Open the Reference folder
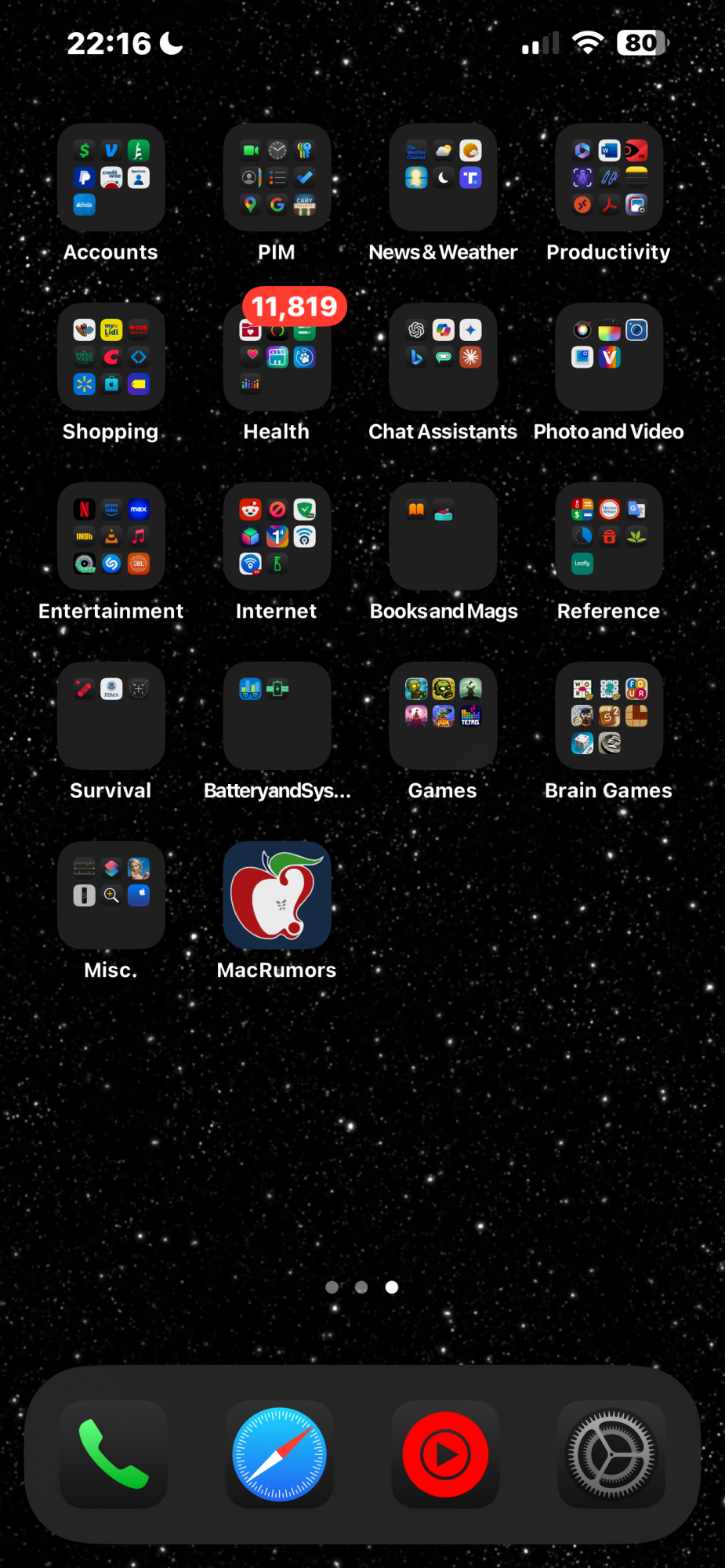This screenshot has width=725, height=1568. (x=609, y=536)
